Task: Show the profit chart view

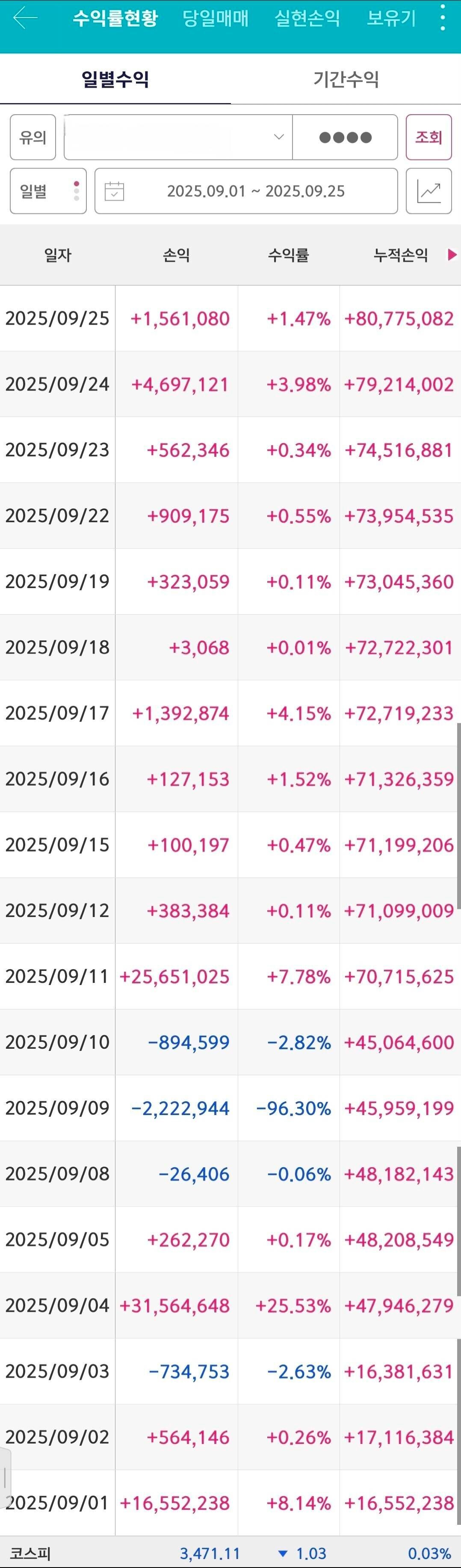Action: [429, 191]
